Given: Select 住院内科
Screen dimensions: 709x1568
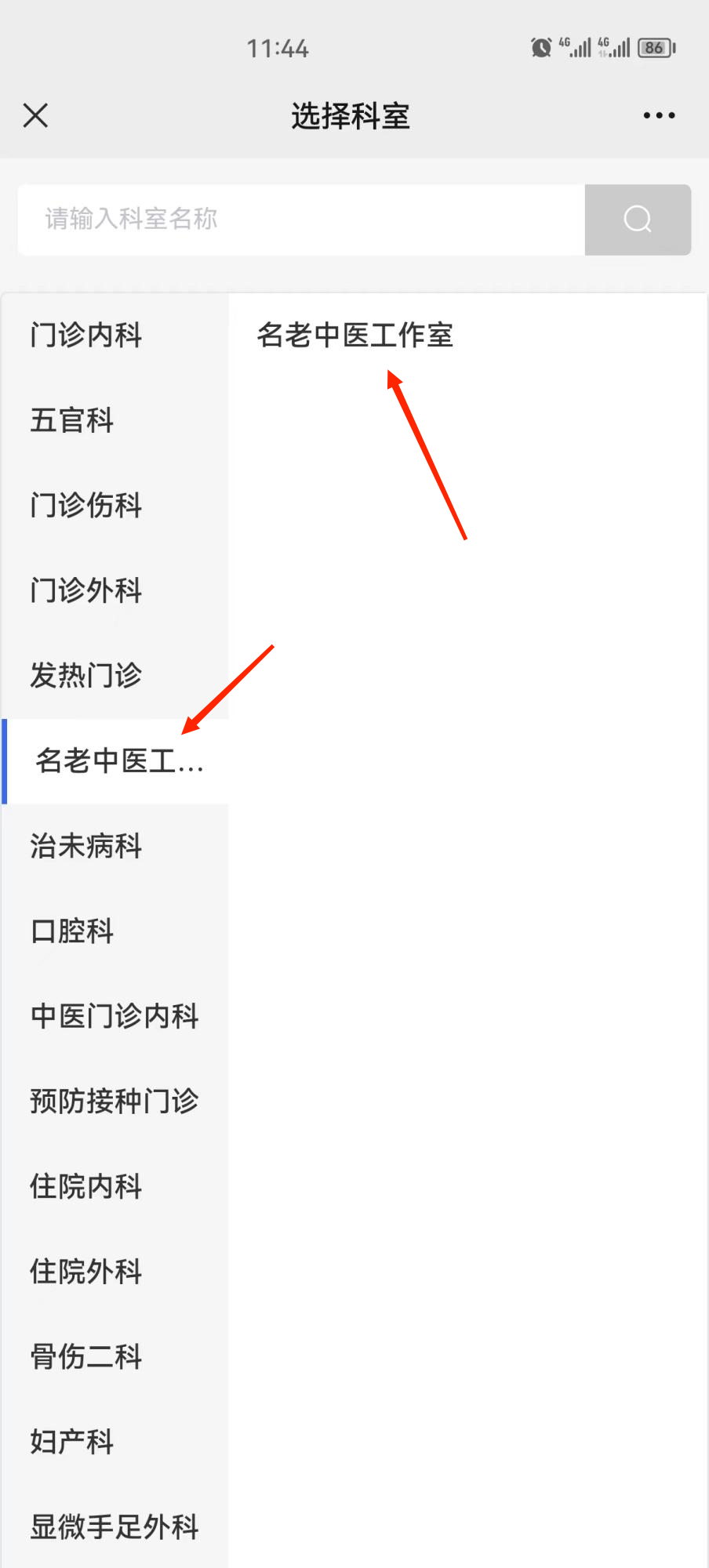Looking at the screenshot, I should coord(115,1187).
